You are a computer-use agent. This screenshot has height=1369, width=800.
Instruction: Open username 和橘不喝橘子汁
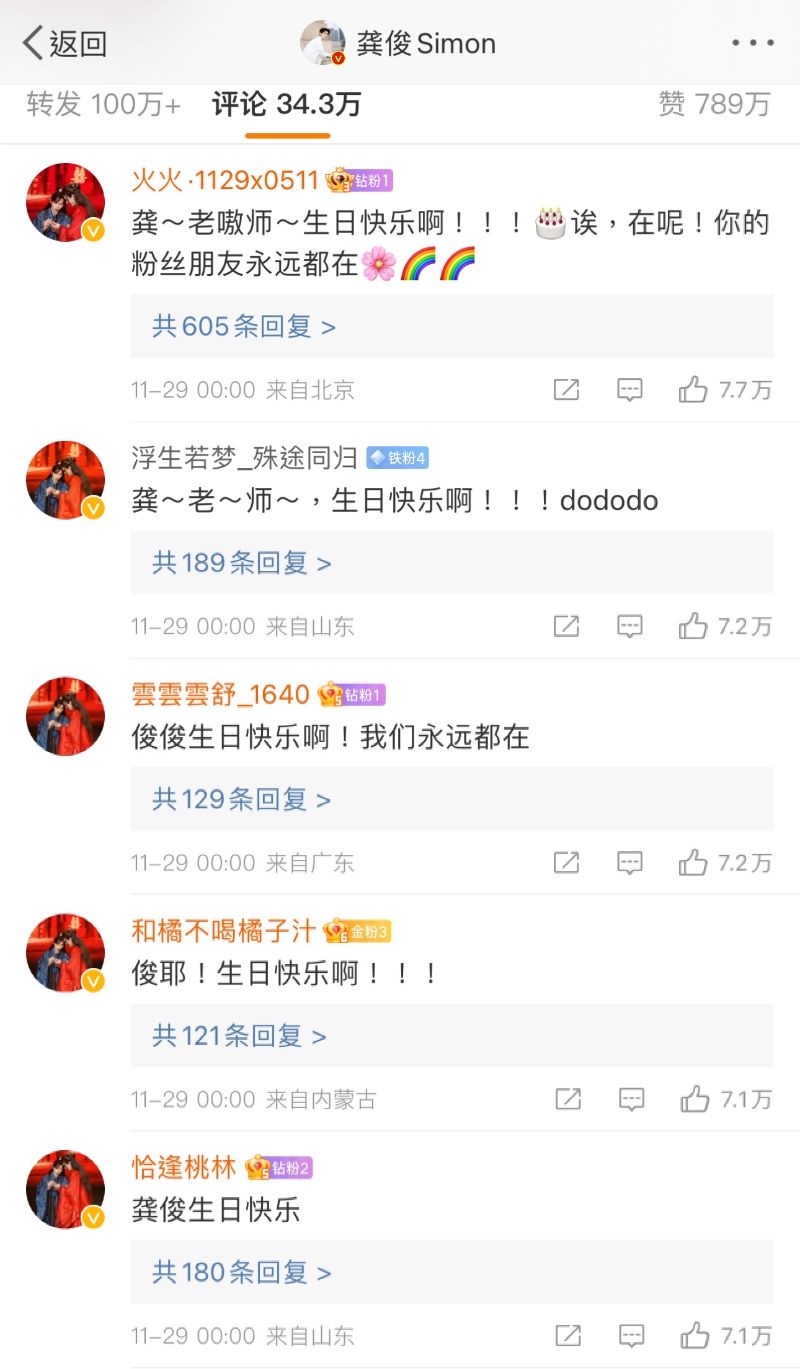click(223, 931)
